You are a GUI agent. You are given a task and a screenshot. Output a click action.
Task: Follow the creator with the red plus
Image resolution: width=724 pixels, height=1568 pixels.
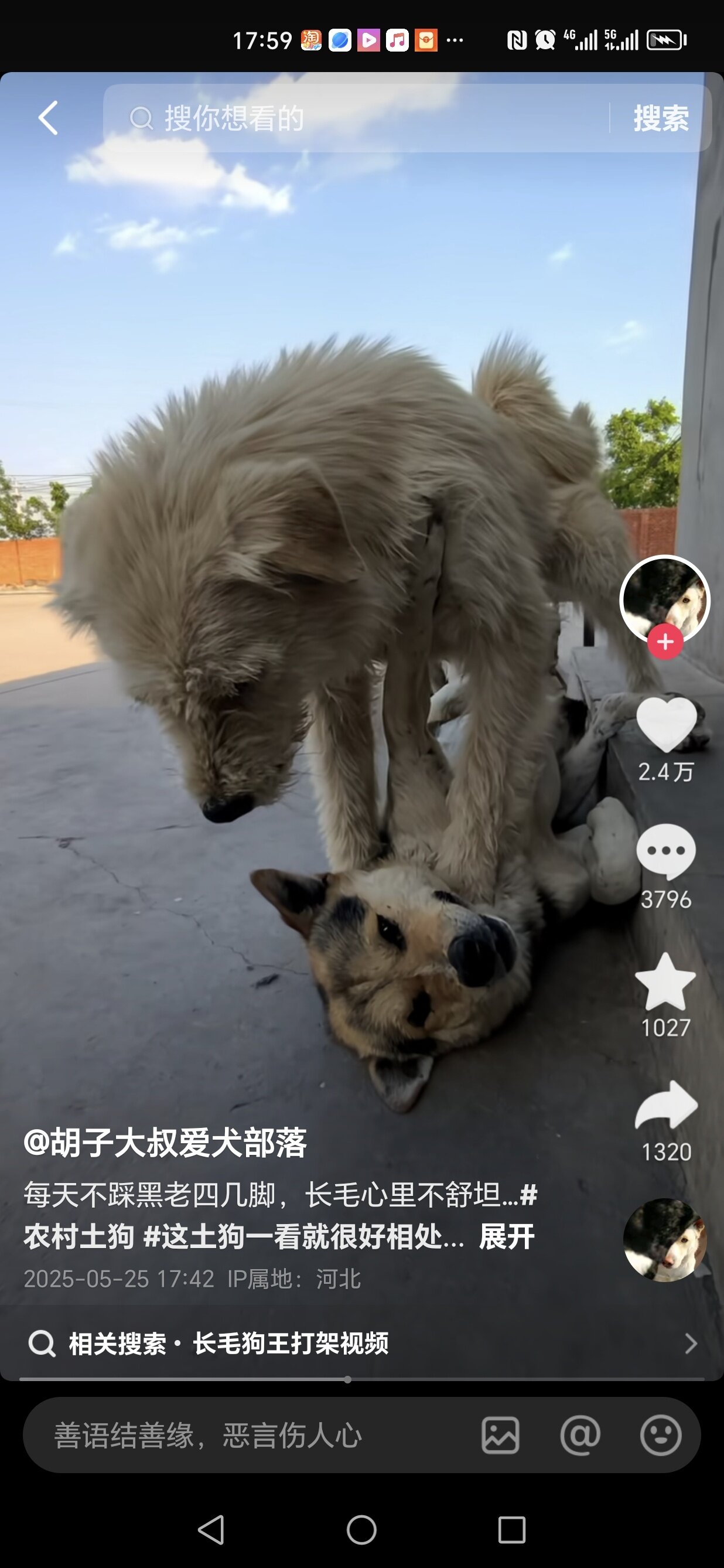665,642
